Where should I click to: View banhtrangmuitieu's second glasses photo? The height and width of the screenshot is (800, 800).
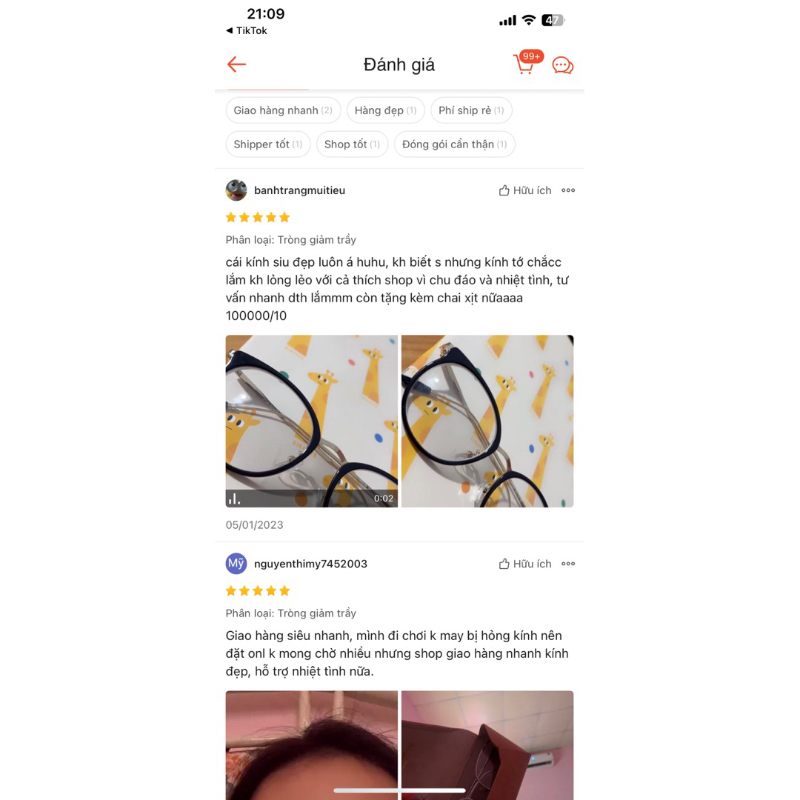487,421
